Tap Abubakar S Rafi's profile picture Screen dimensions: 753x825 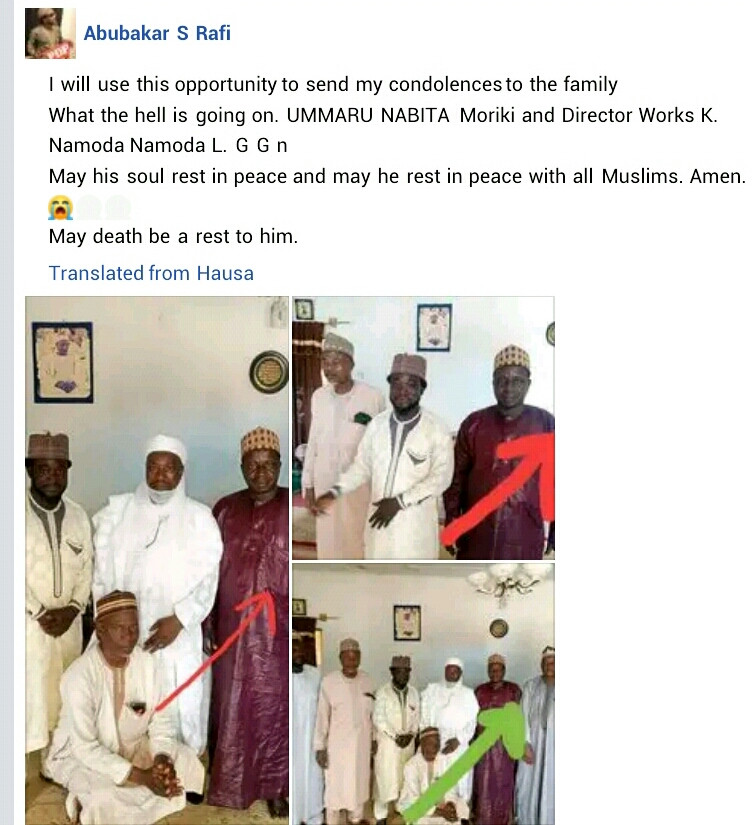coord(50,33)
